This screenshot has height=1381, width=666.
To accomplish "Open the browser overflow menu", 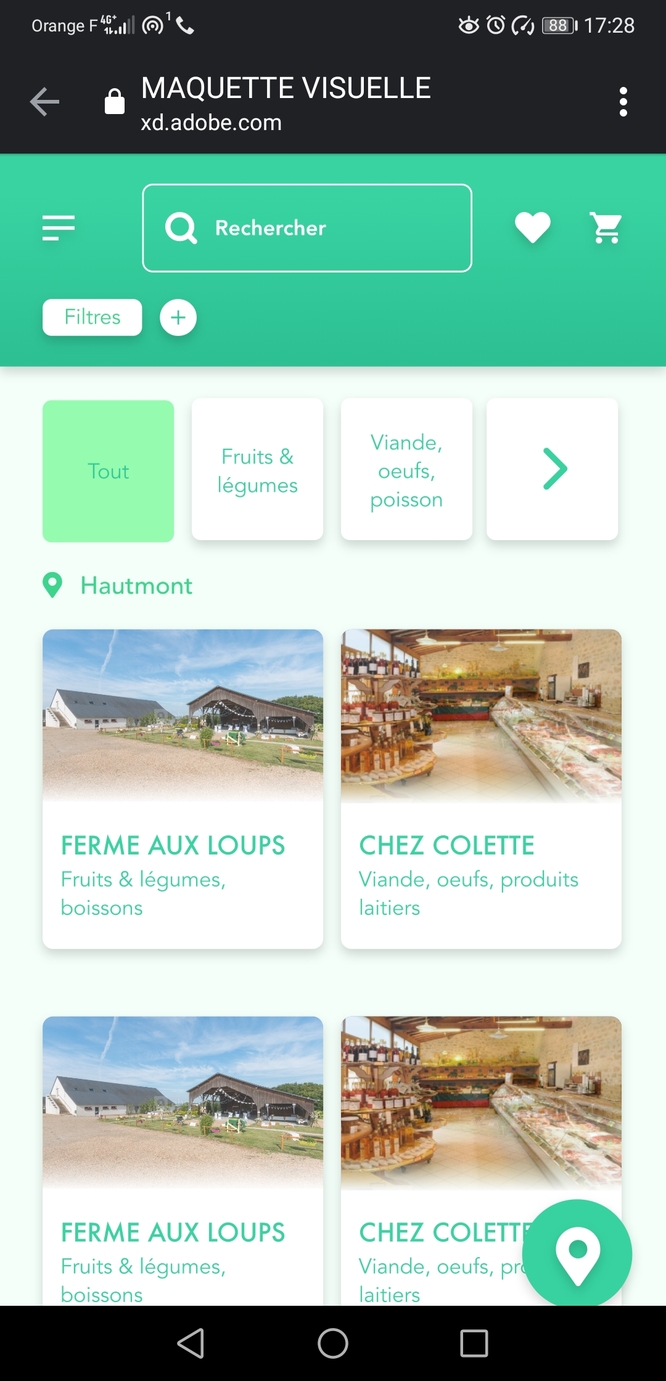I will pyautogui.click(x=623, y=102).
